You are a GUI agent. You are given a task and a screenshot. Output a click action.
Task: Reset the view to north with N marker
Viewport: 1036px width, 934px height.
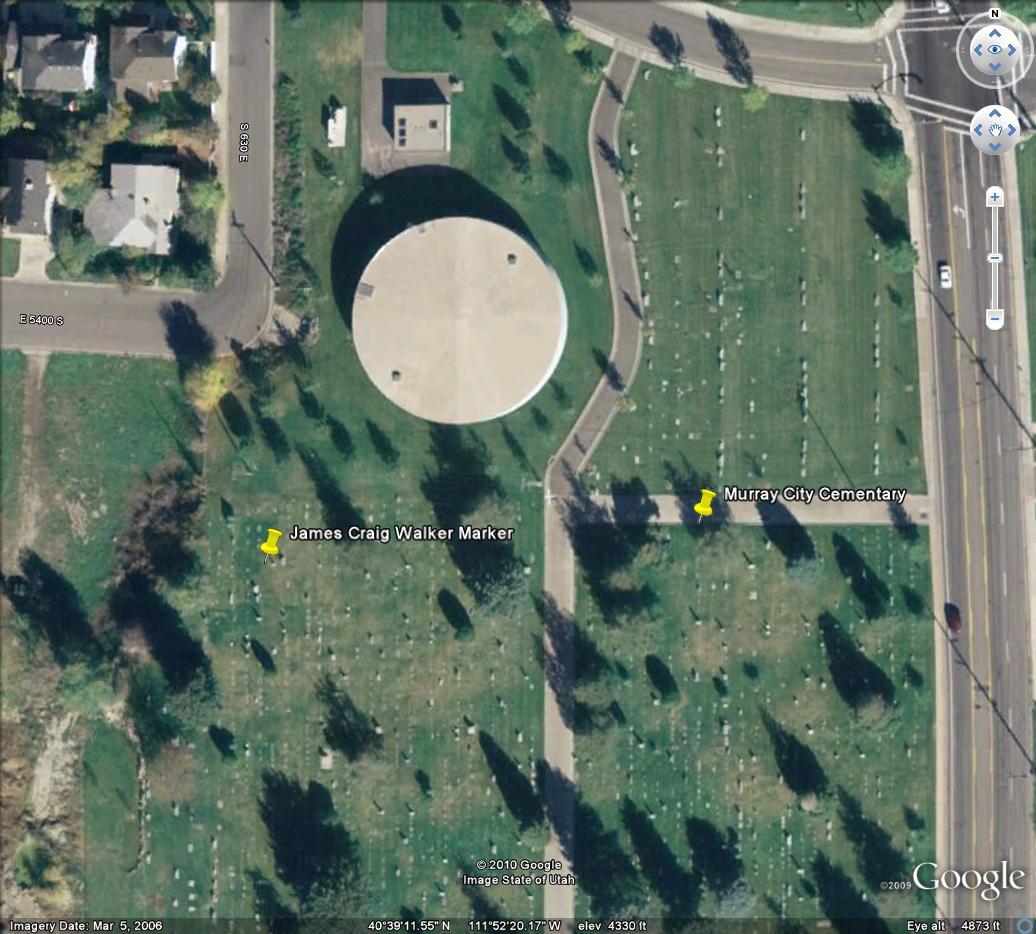(994, 14)
